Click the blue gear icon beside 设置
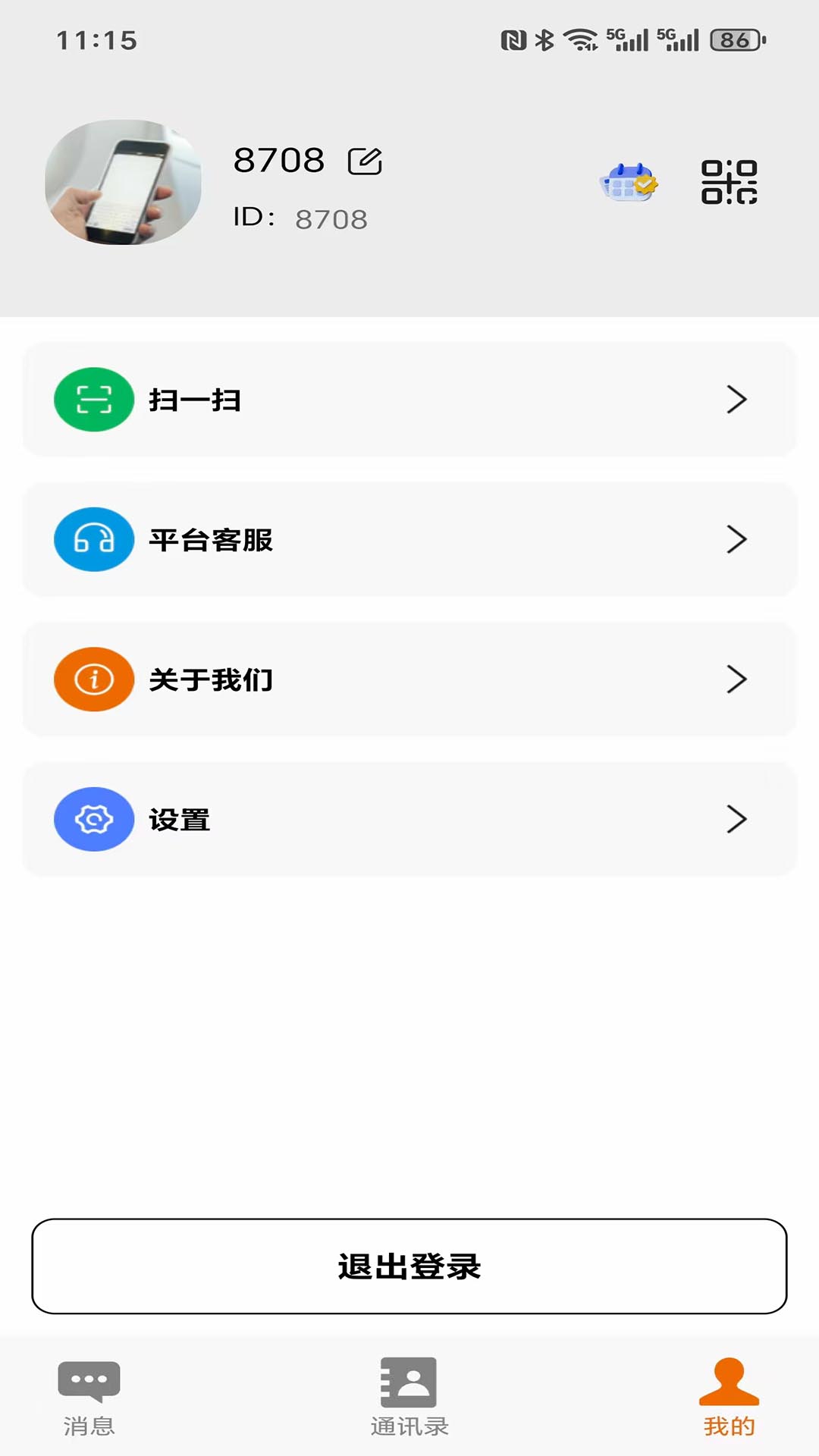 click(x=93, y=818)
